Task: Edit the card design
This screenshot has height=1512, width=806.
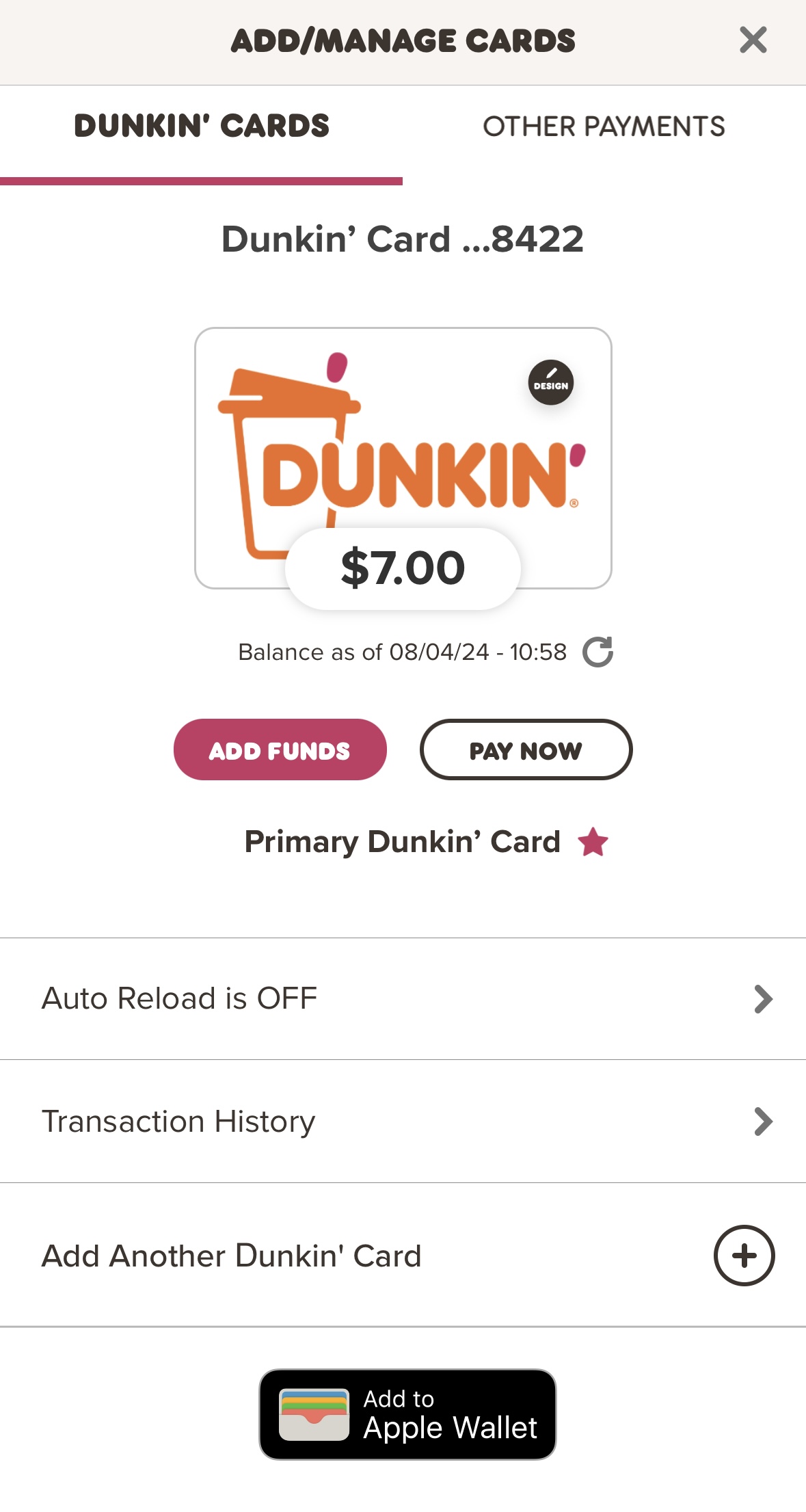Action: pyautogui.click(x=551, y=382)
